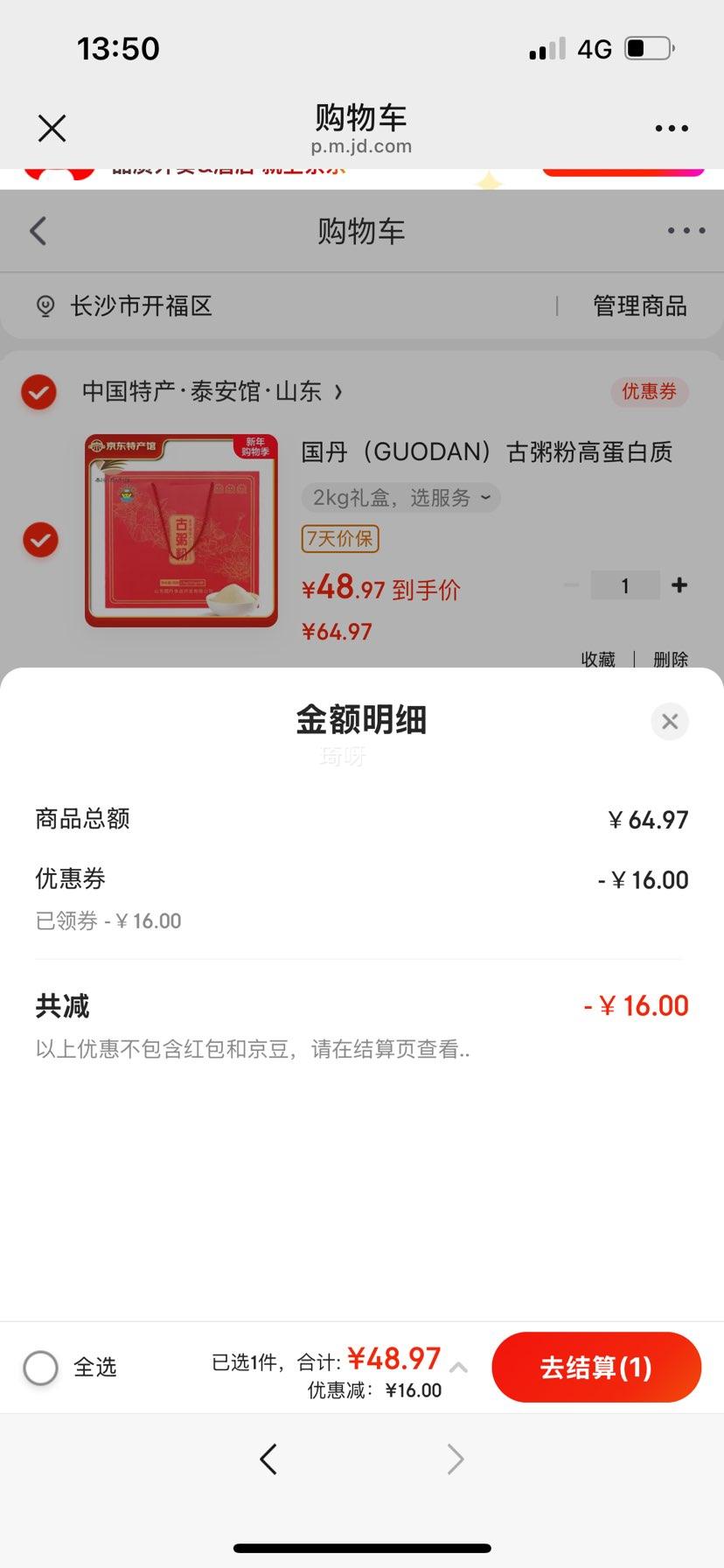Open the 2kg礼盒 service selection dropdown
724x1568 pixels.
point(400,497)
